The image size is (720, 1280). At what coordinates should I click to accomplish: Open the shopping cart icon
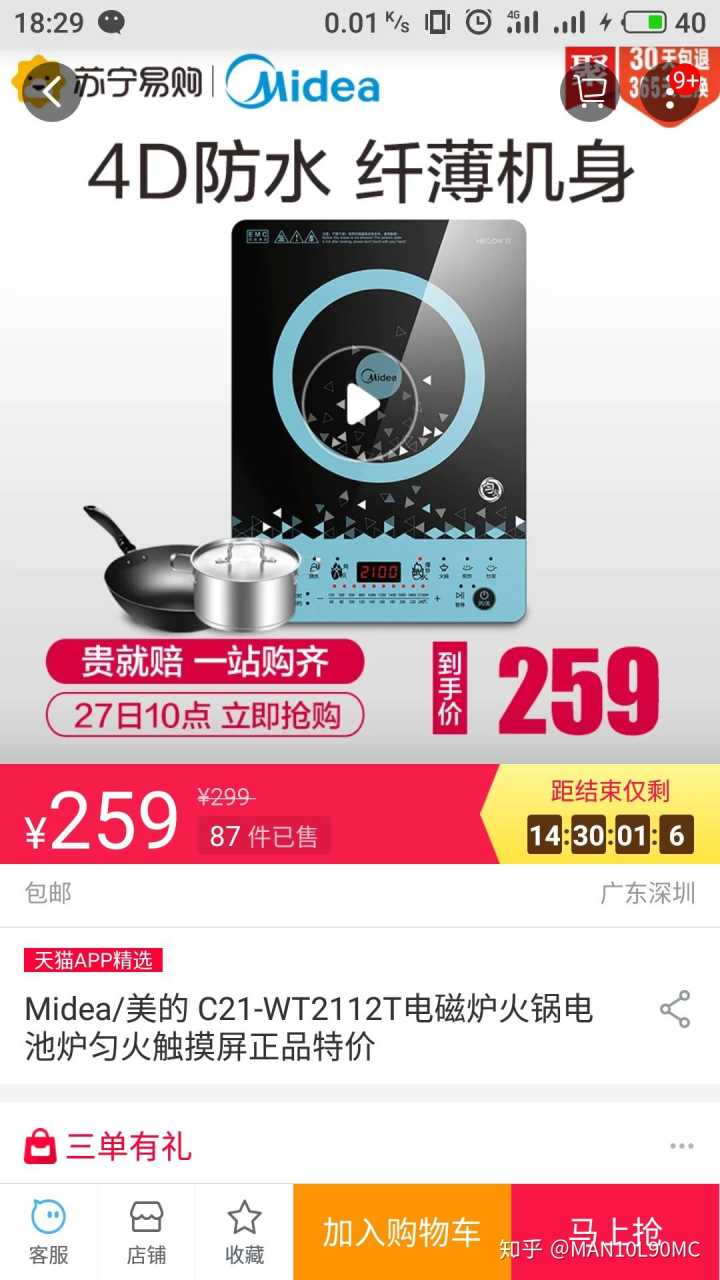[590, 91]
